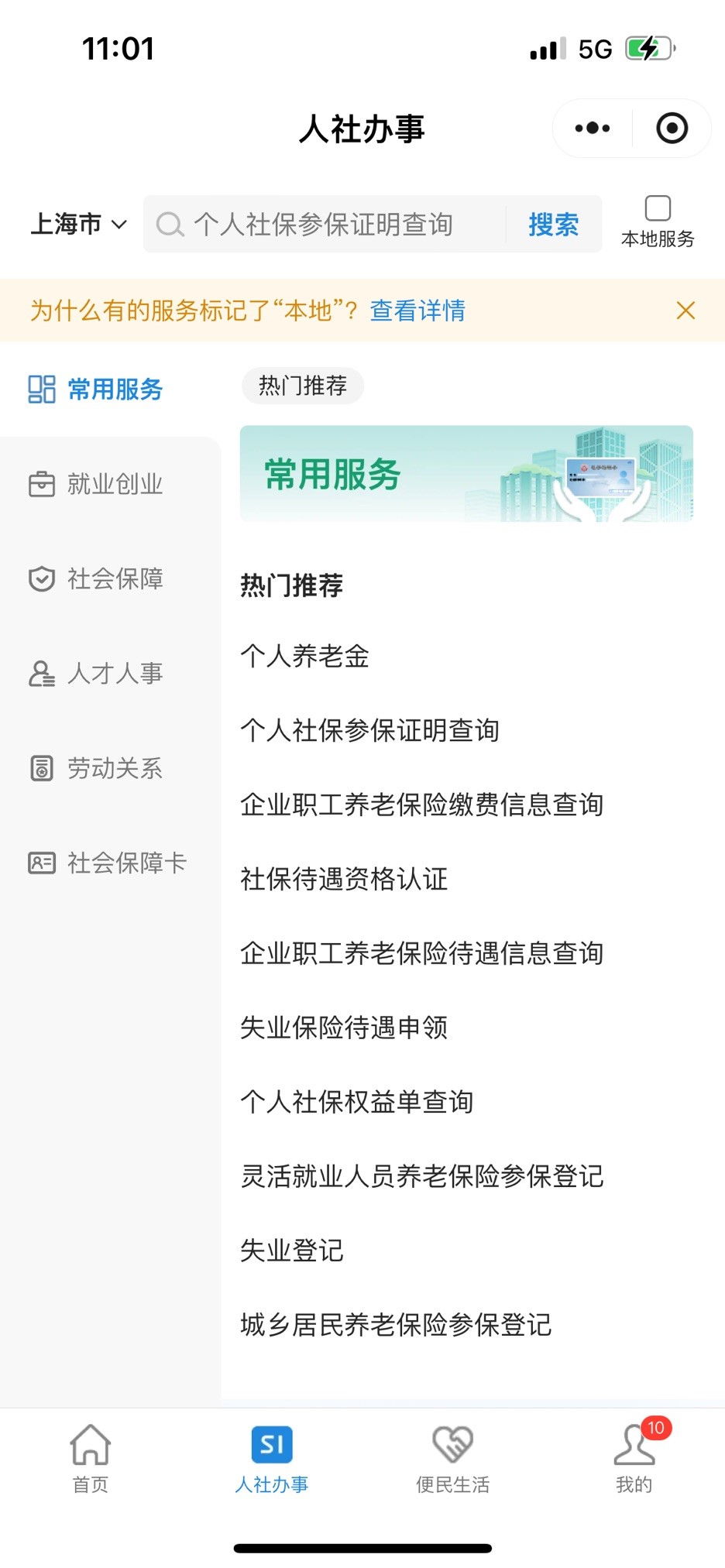Tap the 热门推荐 chip
Screen dimensions: 725x1568
coord(302,386)
